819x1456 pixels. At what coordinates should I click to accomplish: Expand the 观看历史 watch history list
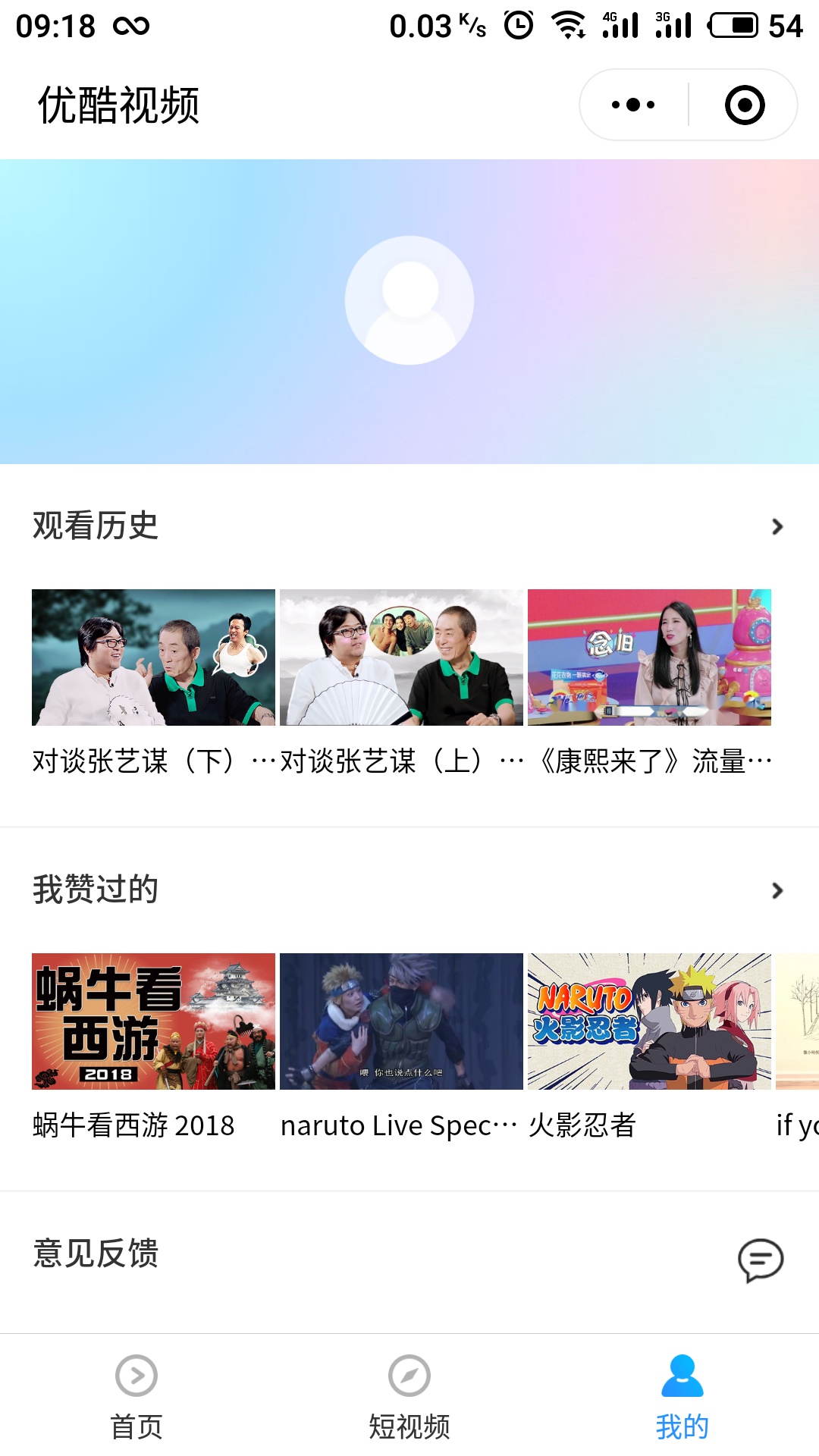point(777,526)
